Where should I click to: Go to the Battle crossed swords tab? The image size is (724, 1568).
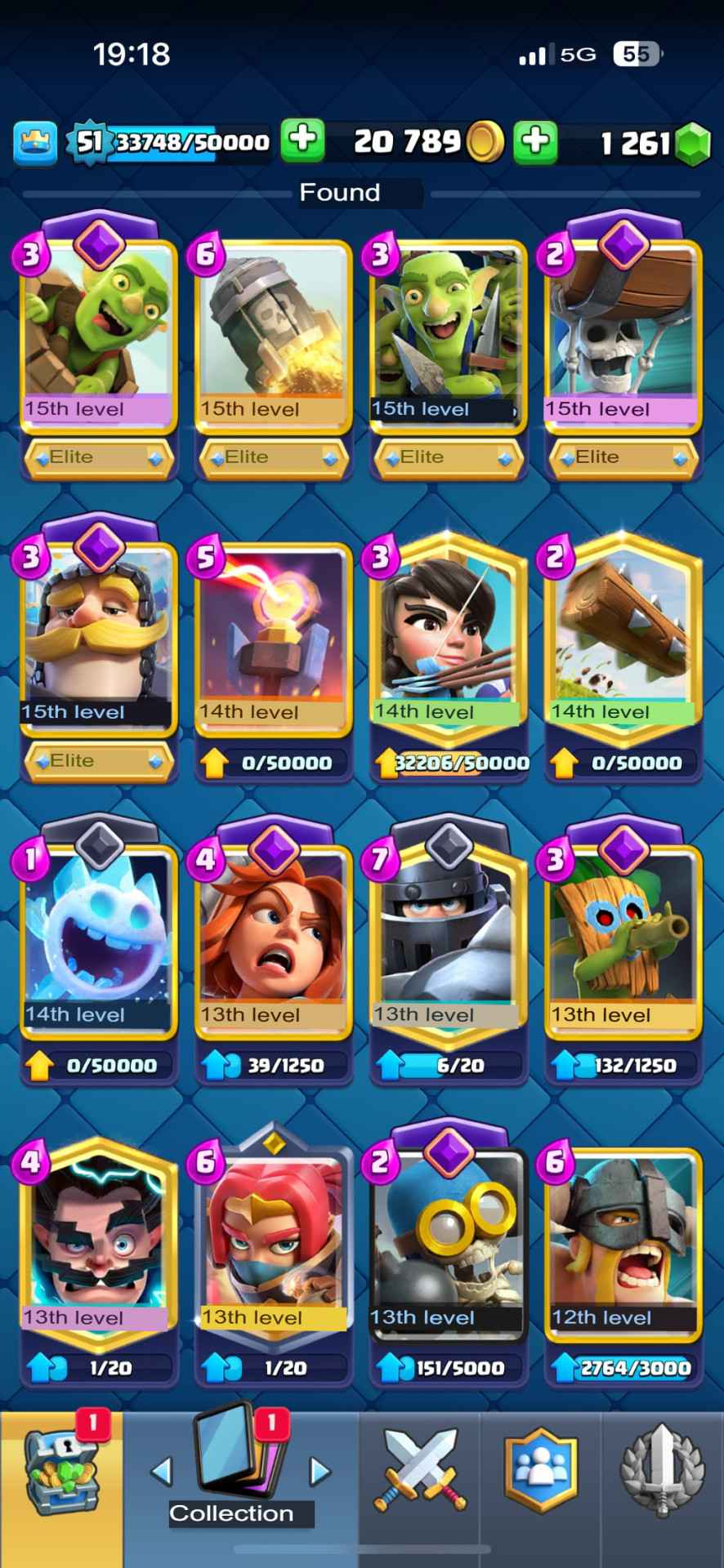pyautogui.click(x=420, y=1470)
